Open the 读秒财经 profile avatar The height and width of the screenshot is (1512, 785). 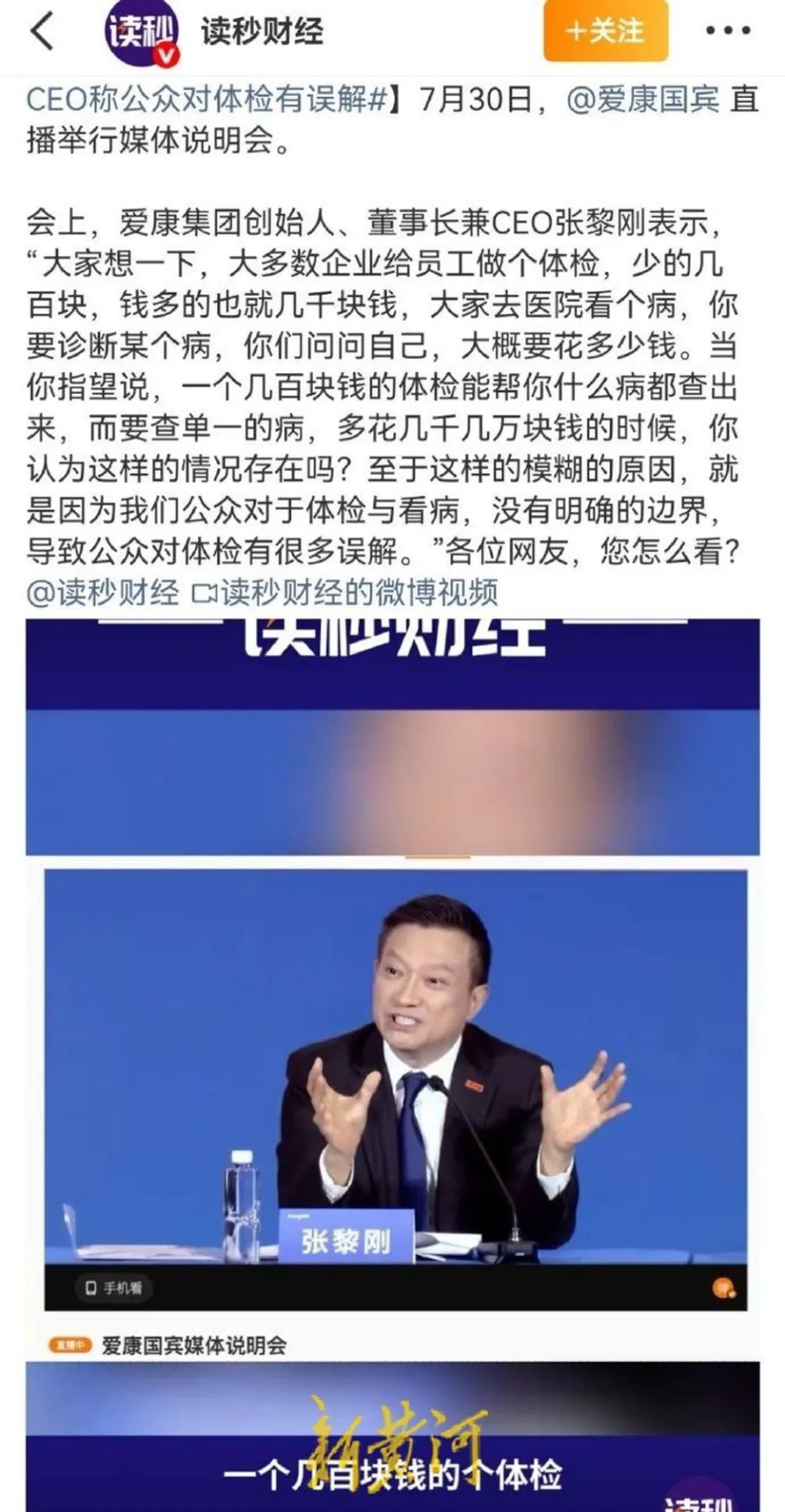(x=141, y=33)
